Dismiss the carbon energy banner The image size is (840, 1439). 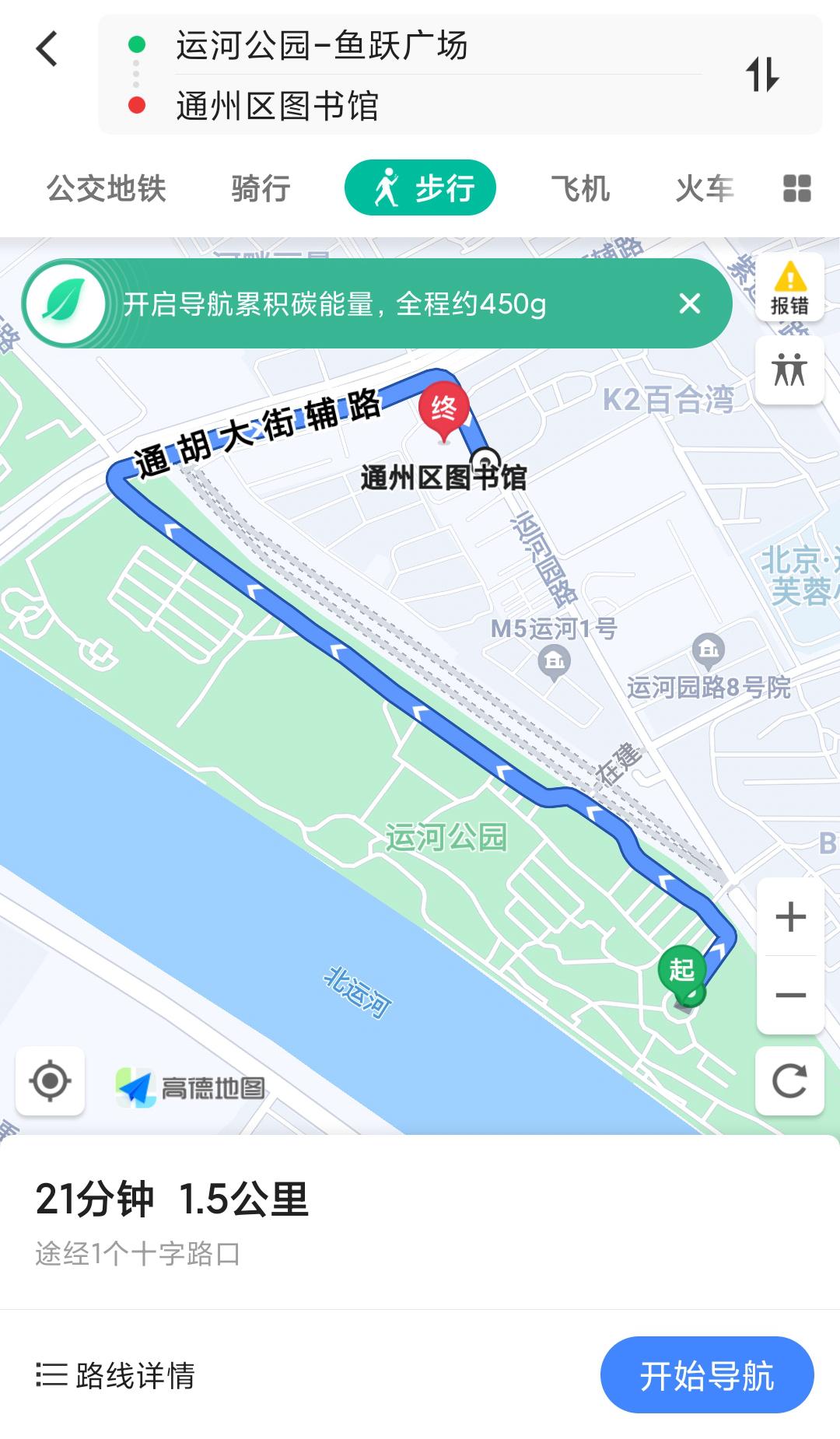click(x=691, y=303)
